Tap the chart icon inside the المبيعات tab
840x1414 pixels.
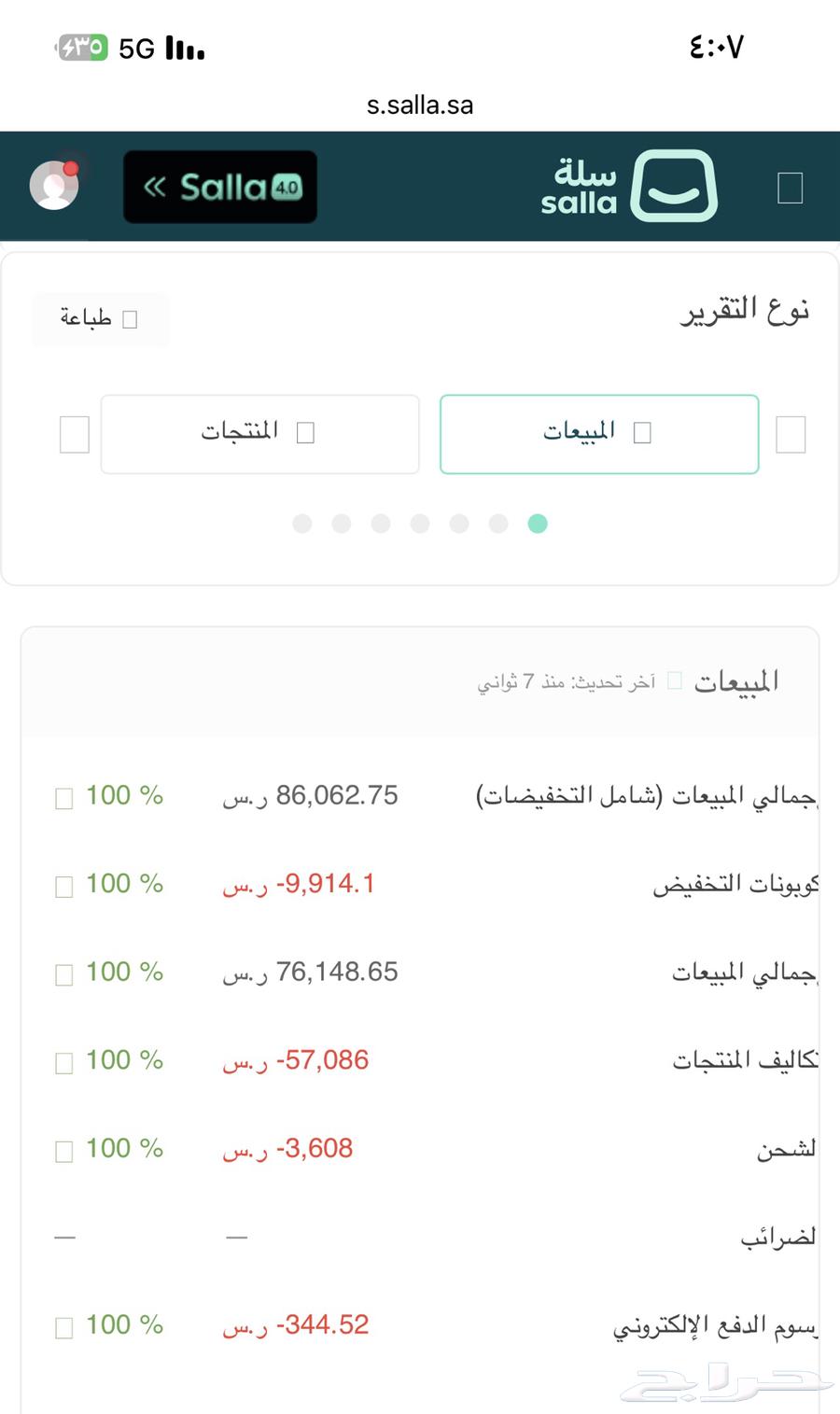click(x=643, y=432)
